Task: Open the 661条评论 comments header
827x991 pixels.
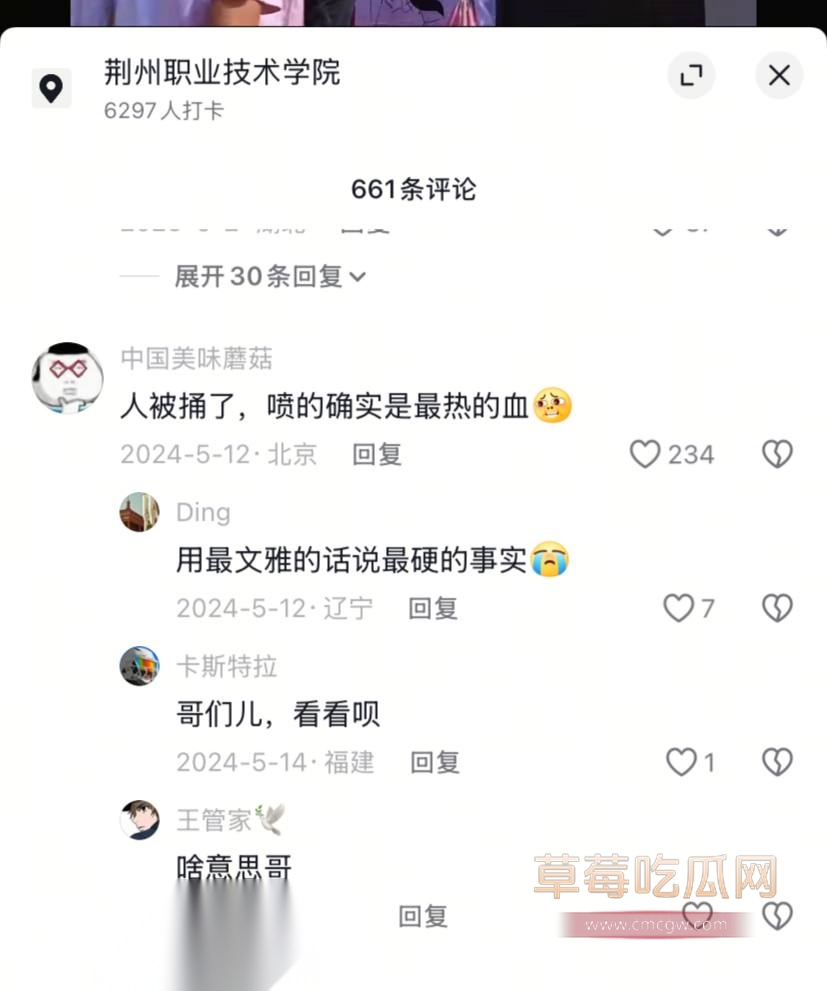Action: (413, 189)
